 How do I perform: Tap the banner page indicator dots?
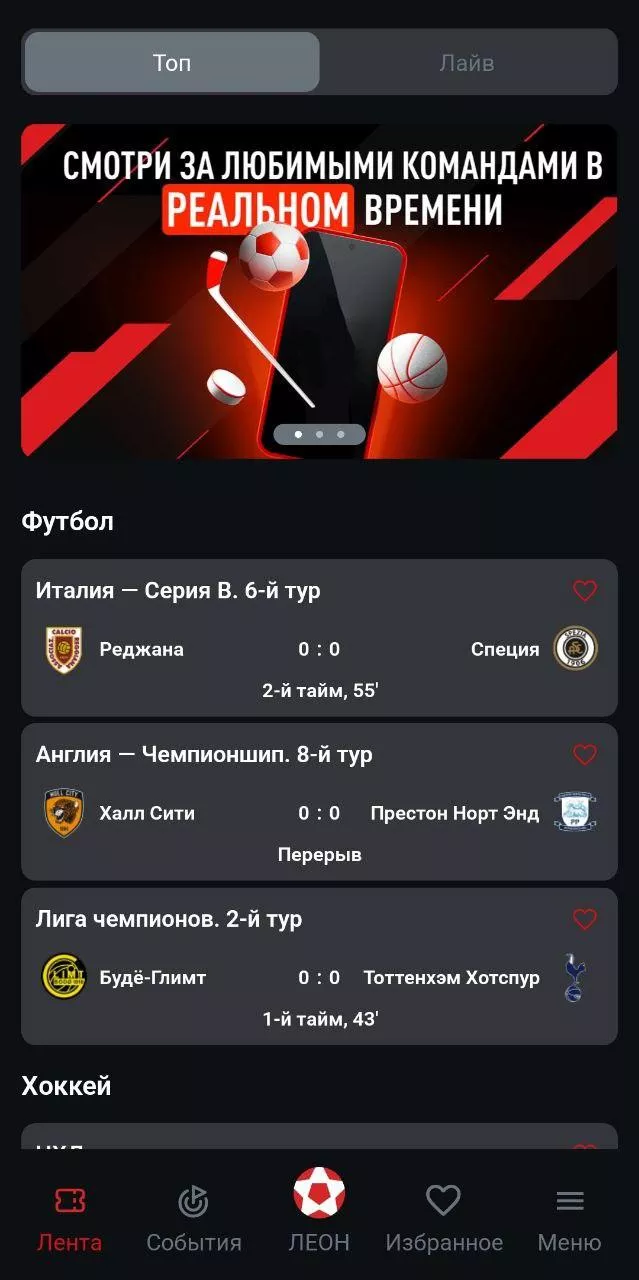coord(319,435)
